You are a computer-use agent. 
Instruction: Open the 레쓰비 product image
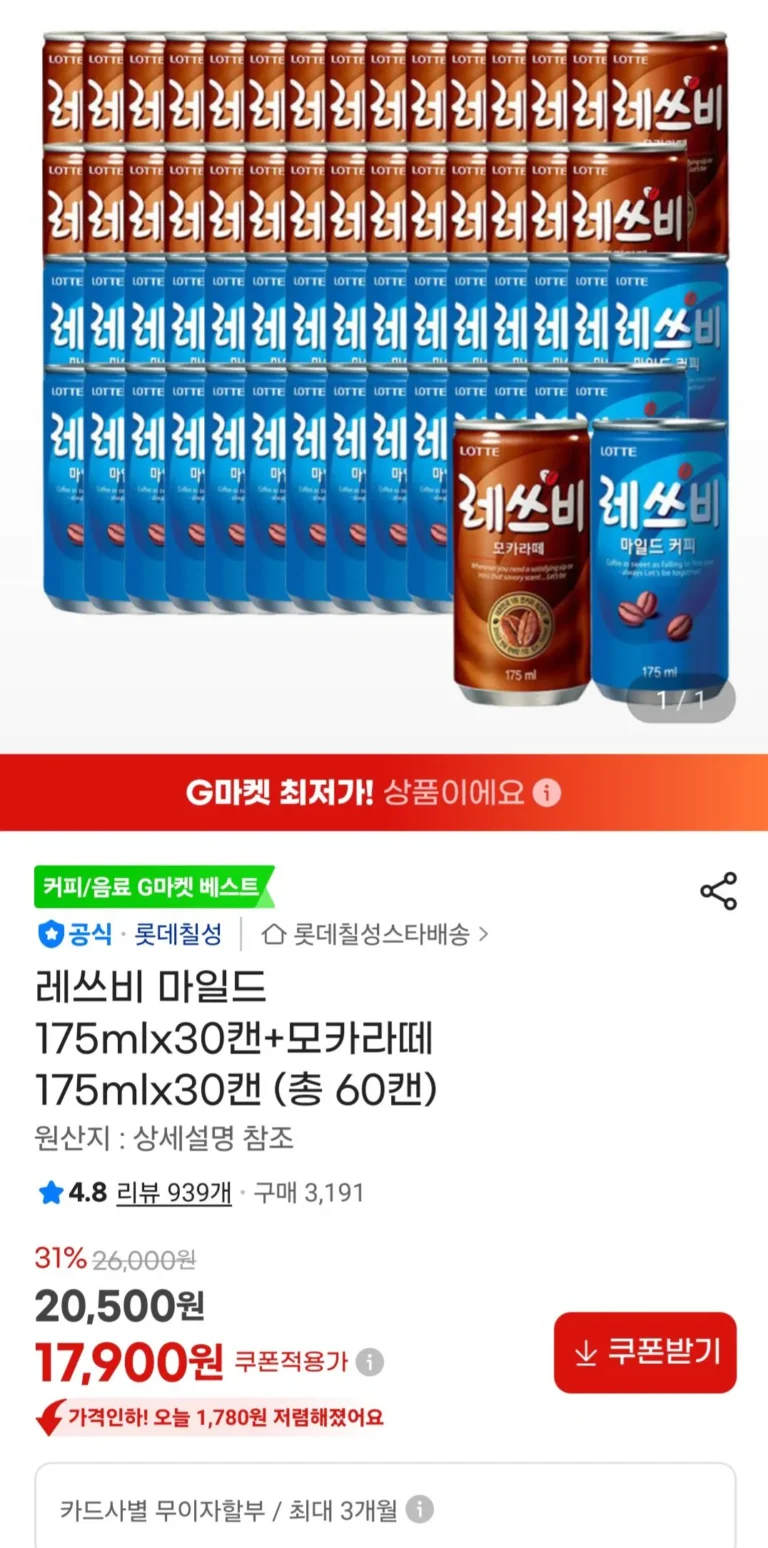[x=384, y=370]
